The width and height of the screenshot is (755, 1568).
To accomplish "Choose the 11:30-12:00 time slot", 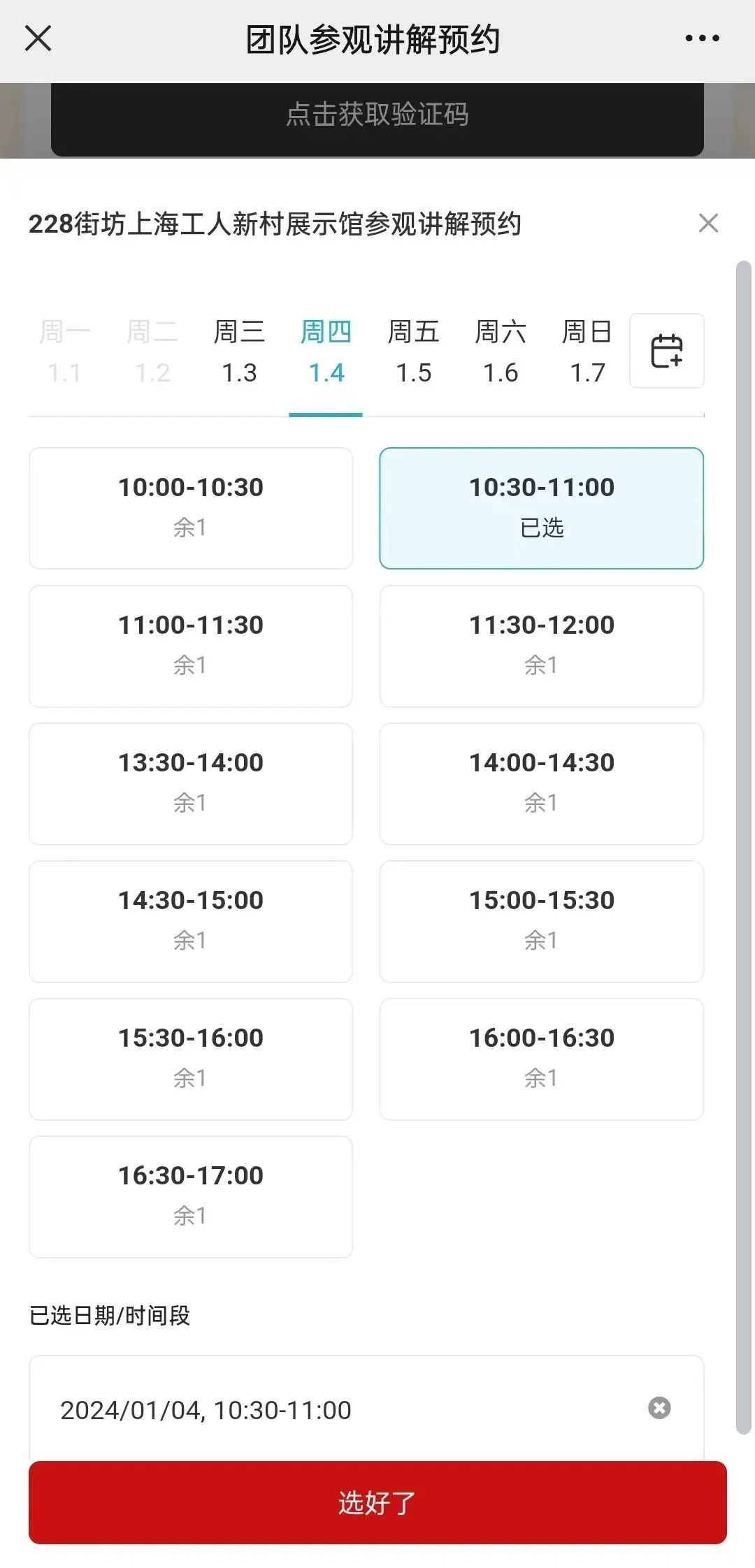I will click(x=542, y=646).
